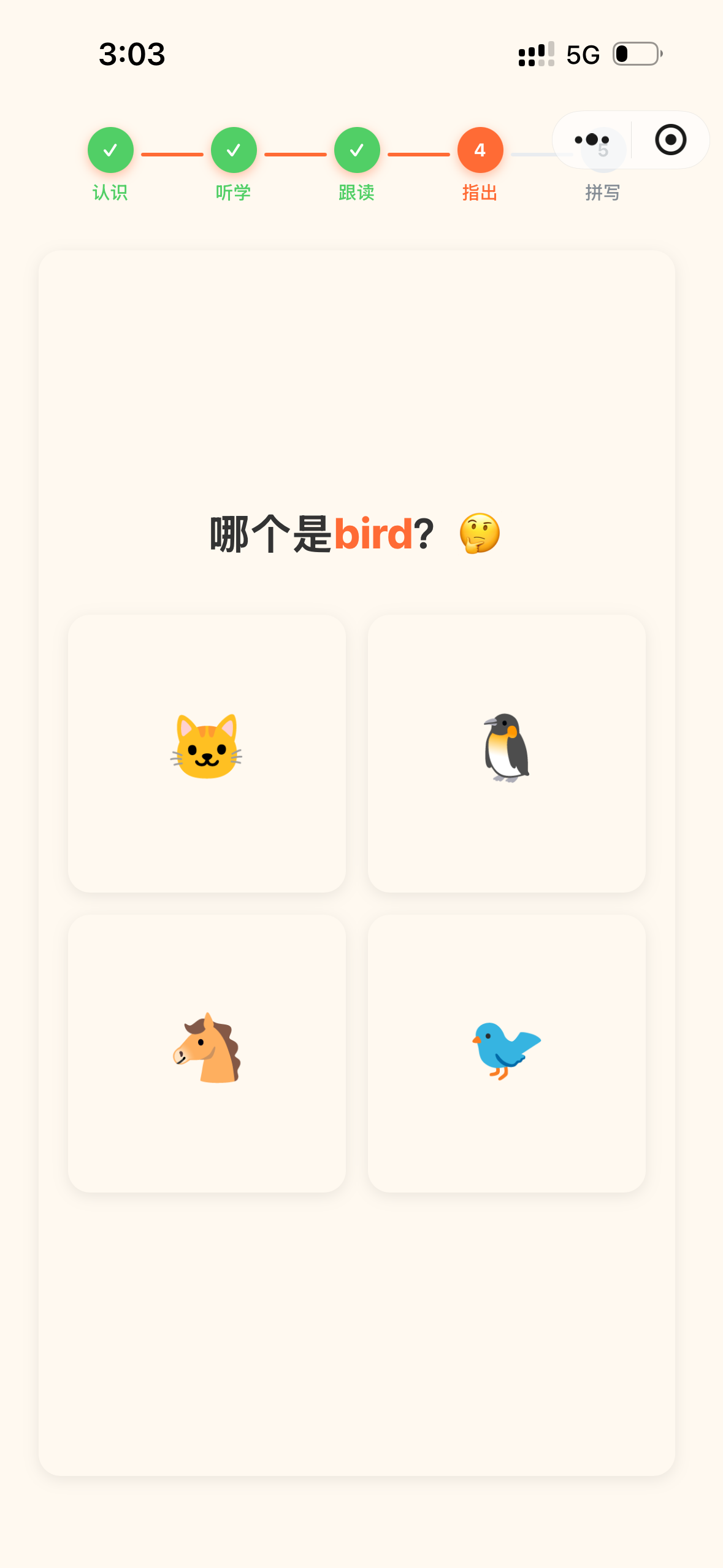Tap the green checkmark on 跟读 step
Viewport: 723px width, 1568px height.
click(x=357, y=149)
